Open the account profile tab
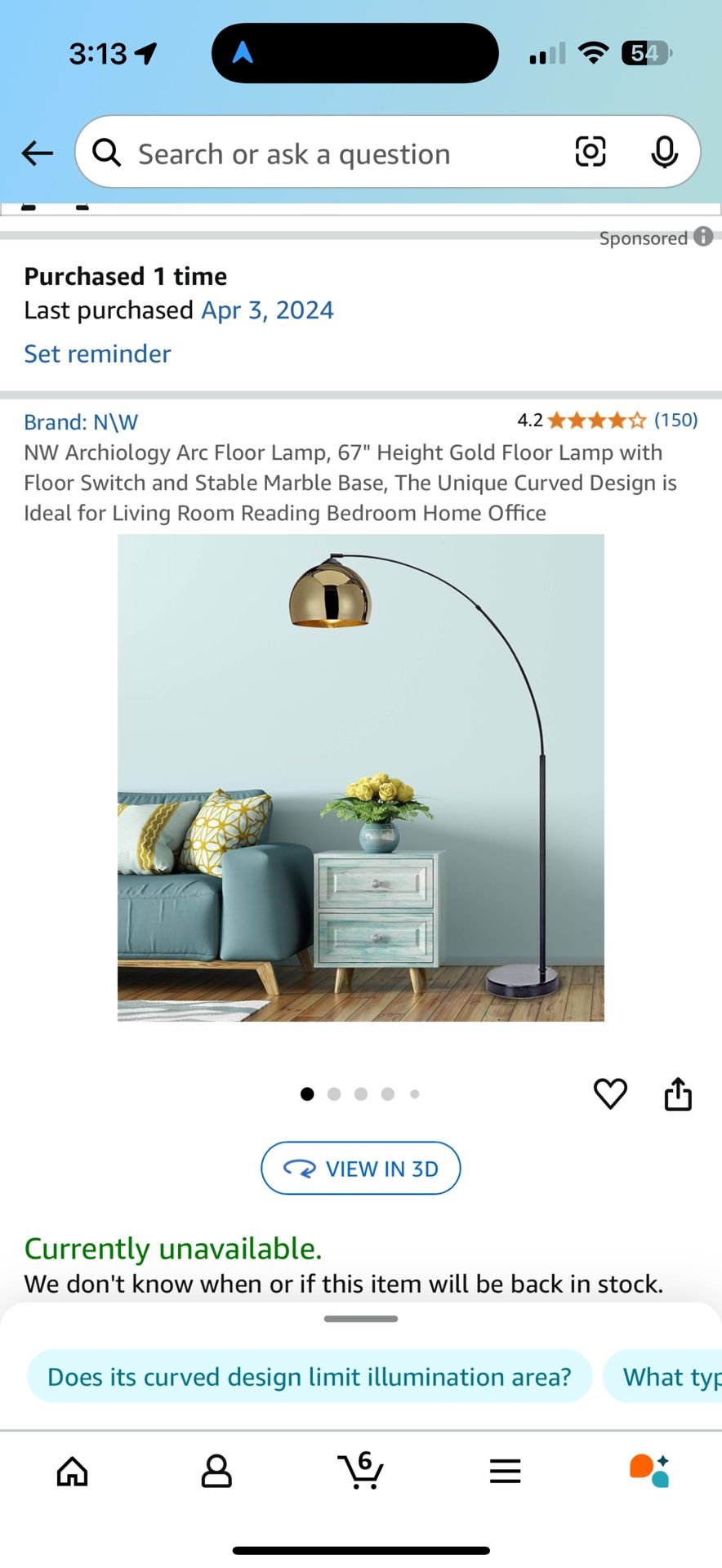Screen dimensions: 722x1568 216,1471
